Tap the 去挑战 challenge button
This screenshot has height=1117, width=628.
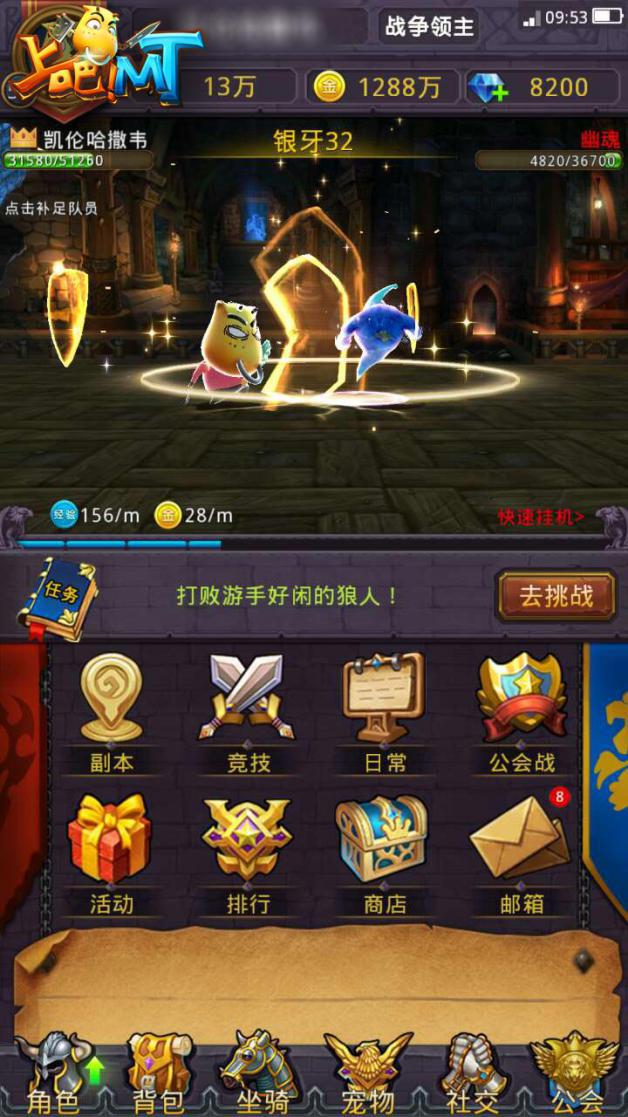pyautogui.click(x=555, y=596)
